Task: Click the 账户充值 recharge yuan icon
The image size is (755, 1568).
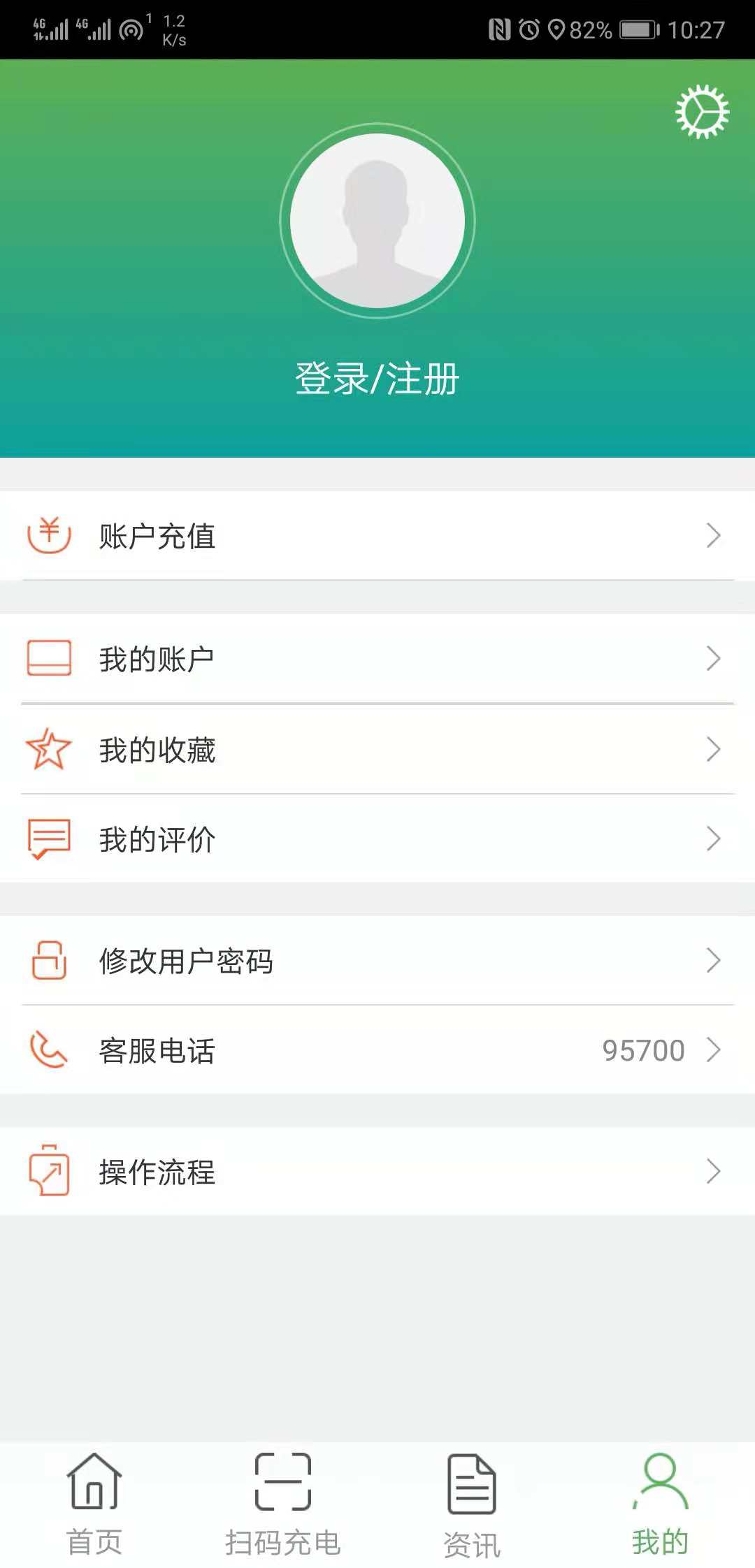Action: 49,537
